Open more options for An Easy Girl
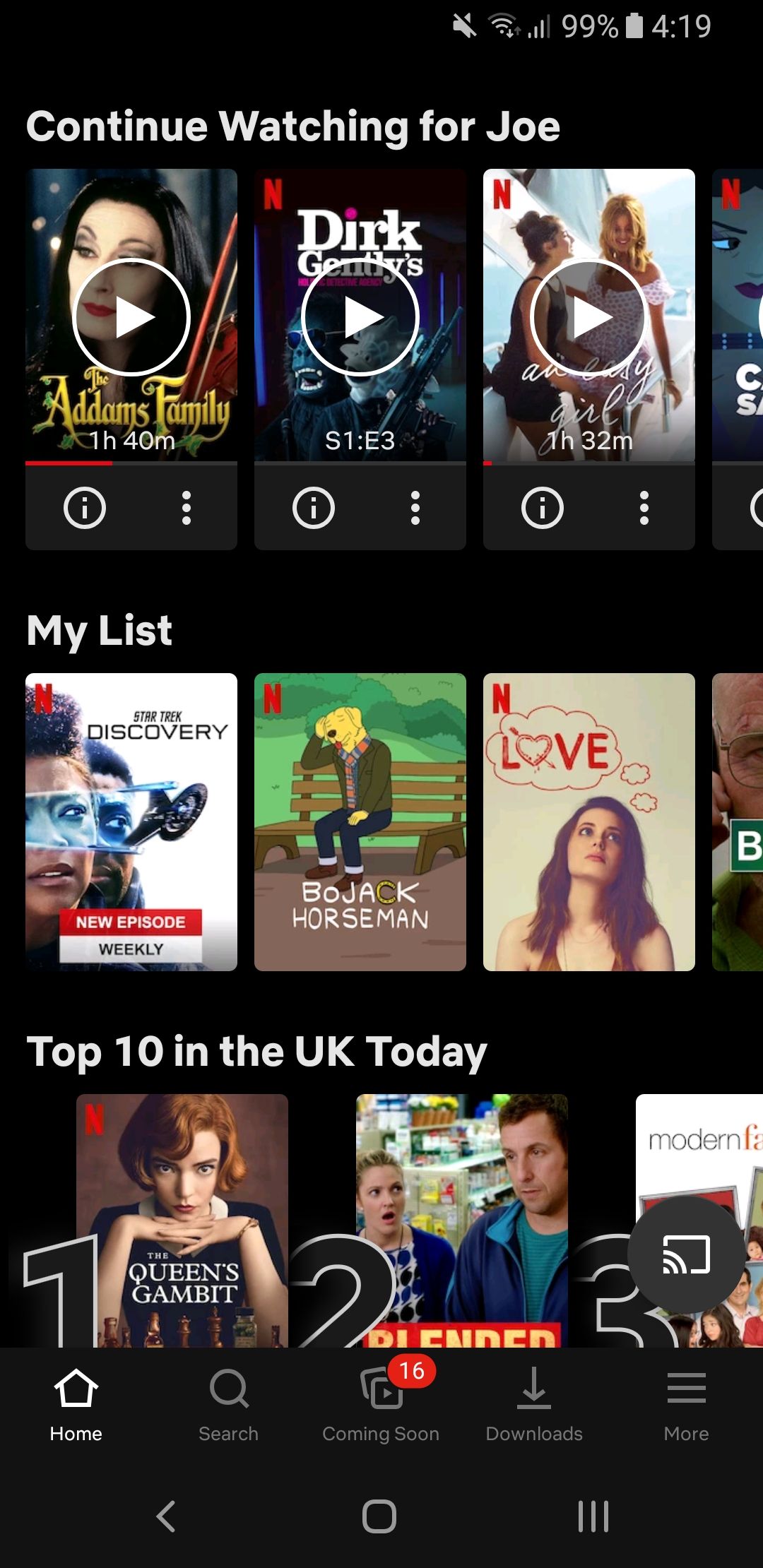The width and height of the screenshot is (763, 1568). pyautogui.click(x=644, y=507)
